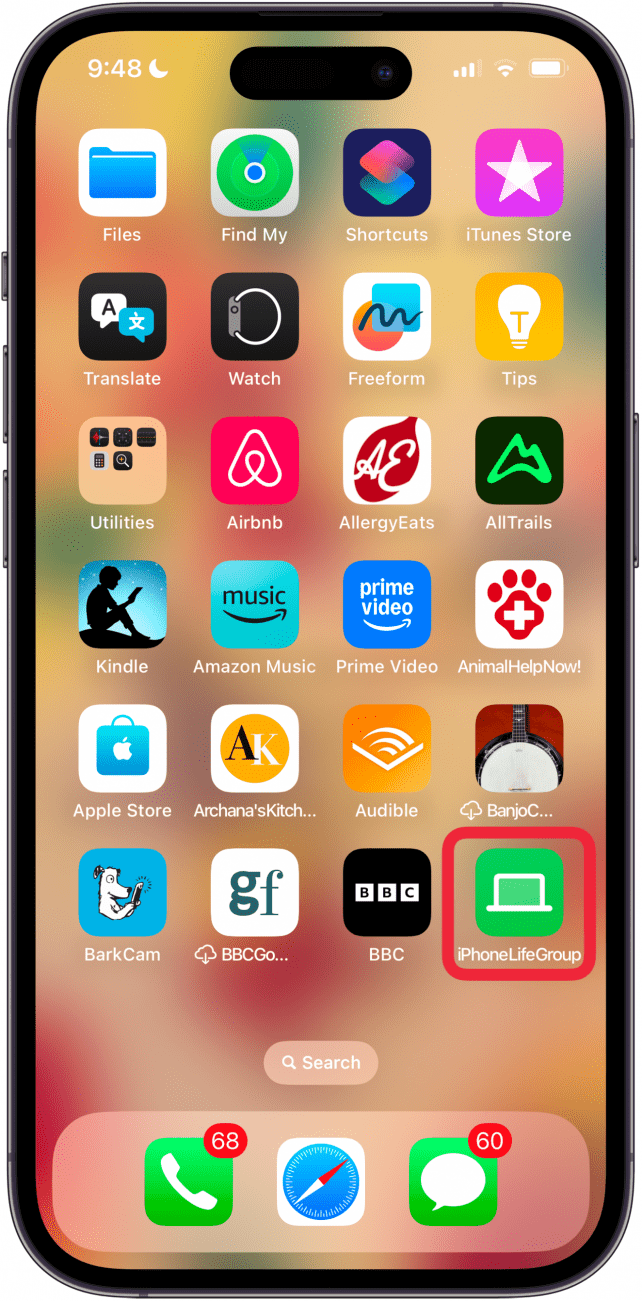Screen dimensions: 642x1301
Task: Open Prime Video
Action: (386, 605)
